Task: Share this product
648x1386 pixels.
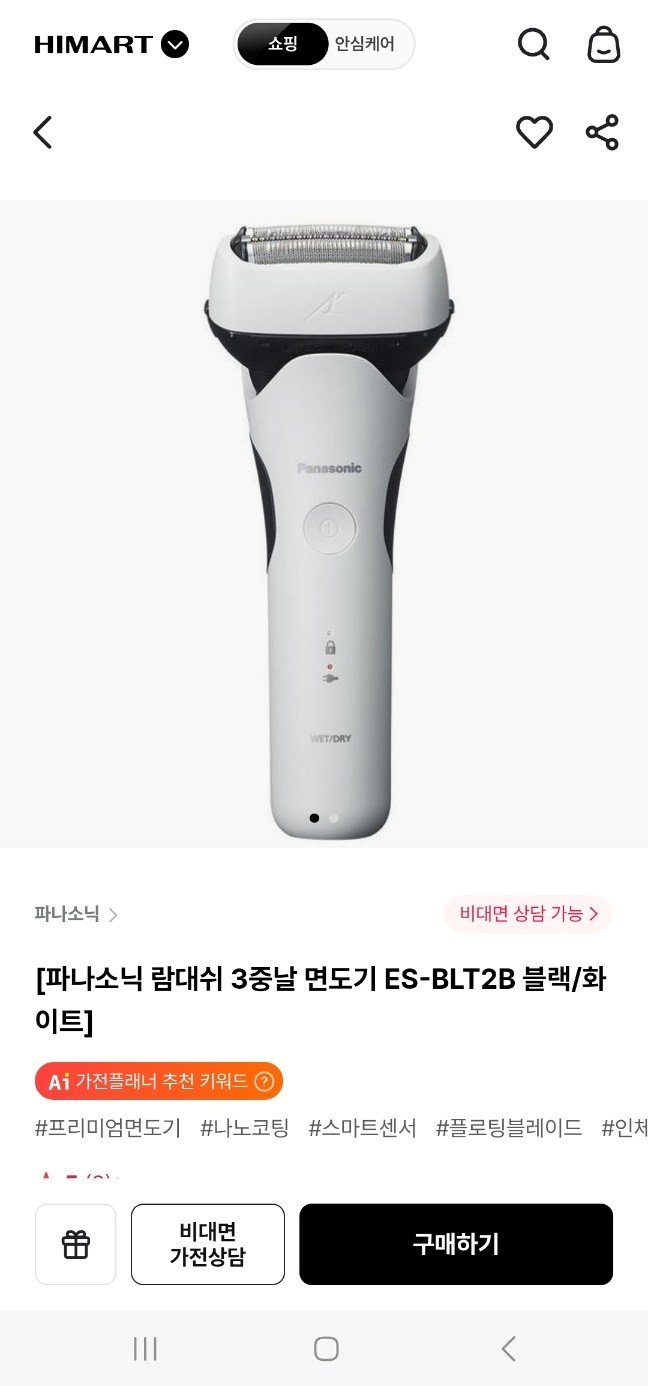Action: pyautogui.click(x=602, y=132)
